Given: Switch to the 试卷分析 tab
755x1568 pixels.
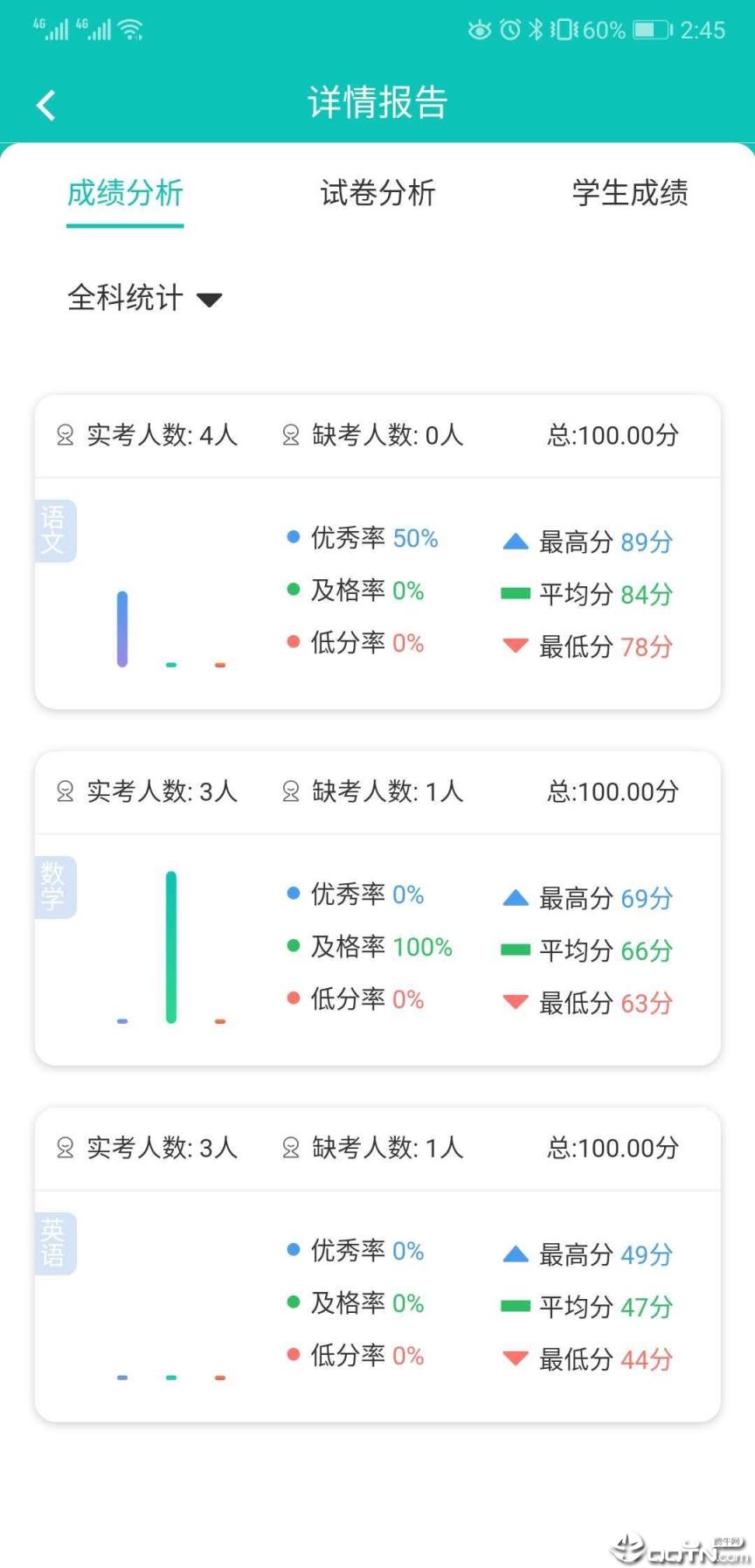Looking at the screenshot, I should click(377, 194).
